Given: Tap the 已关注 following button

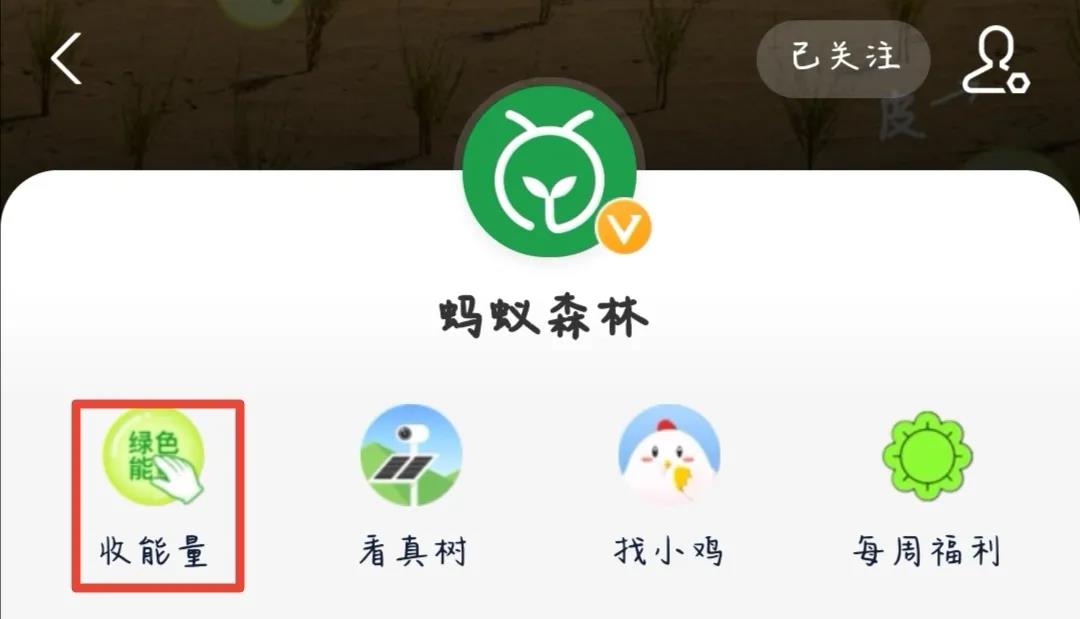Looking at the screenshot, I should [843, 58].
